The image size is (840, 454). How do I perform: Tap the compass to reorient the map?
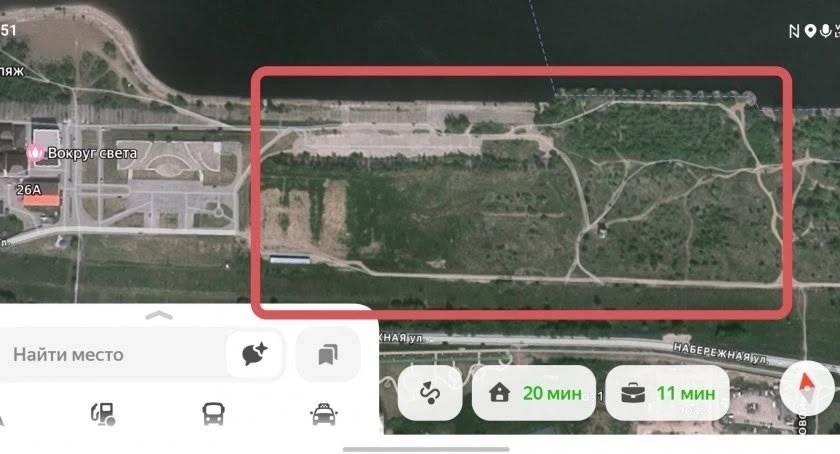pyautogui.click(x=807, y=388)
